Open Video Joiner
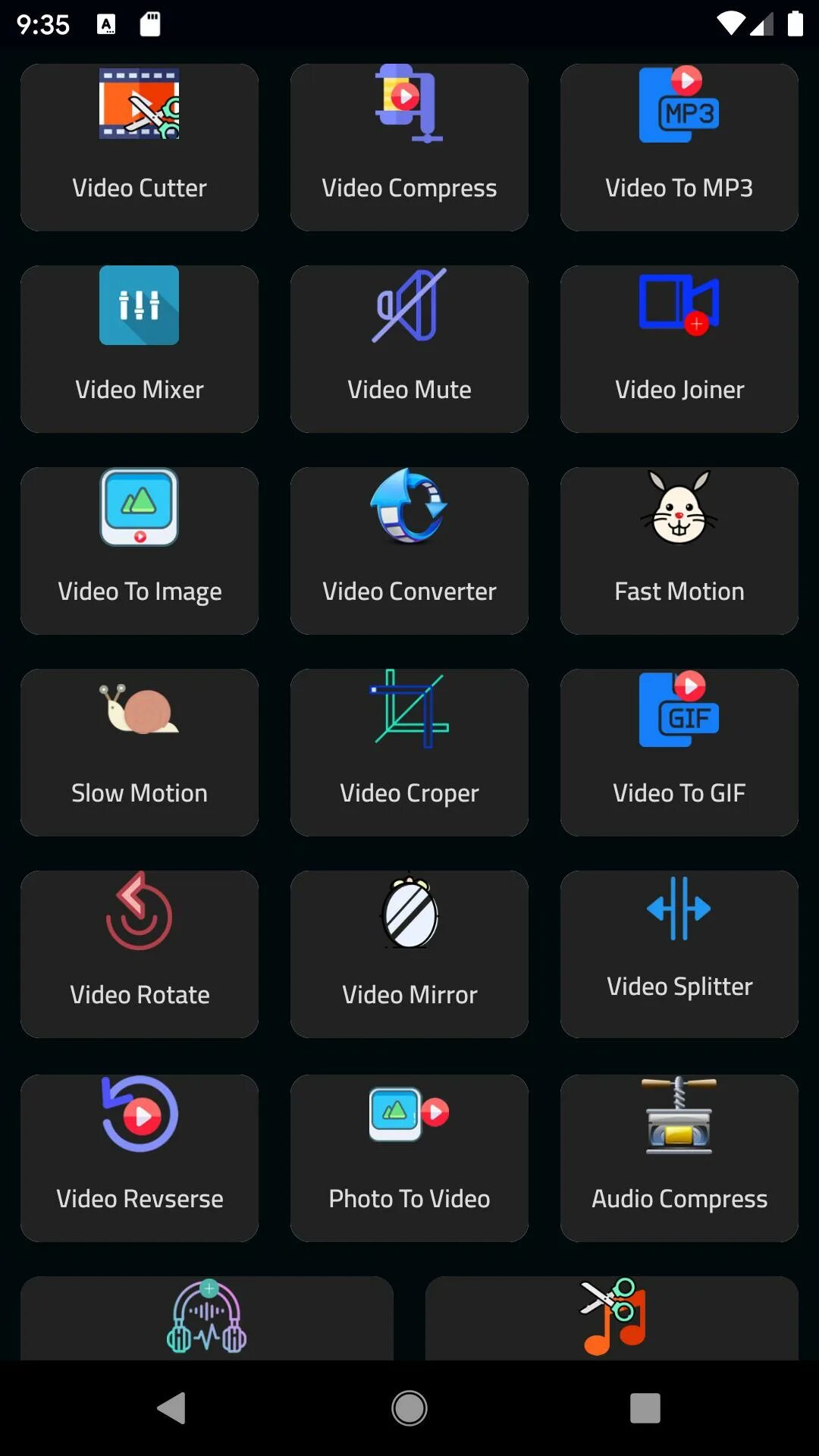This screenshot has height=1456, width=819. pyautogui.click(x=679, y=349)
